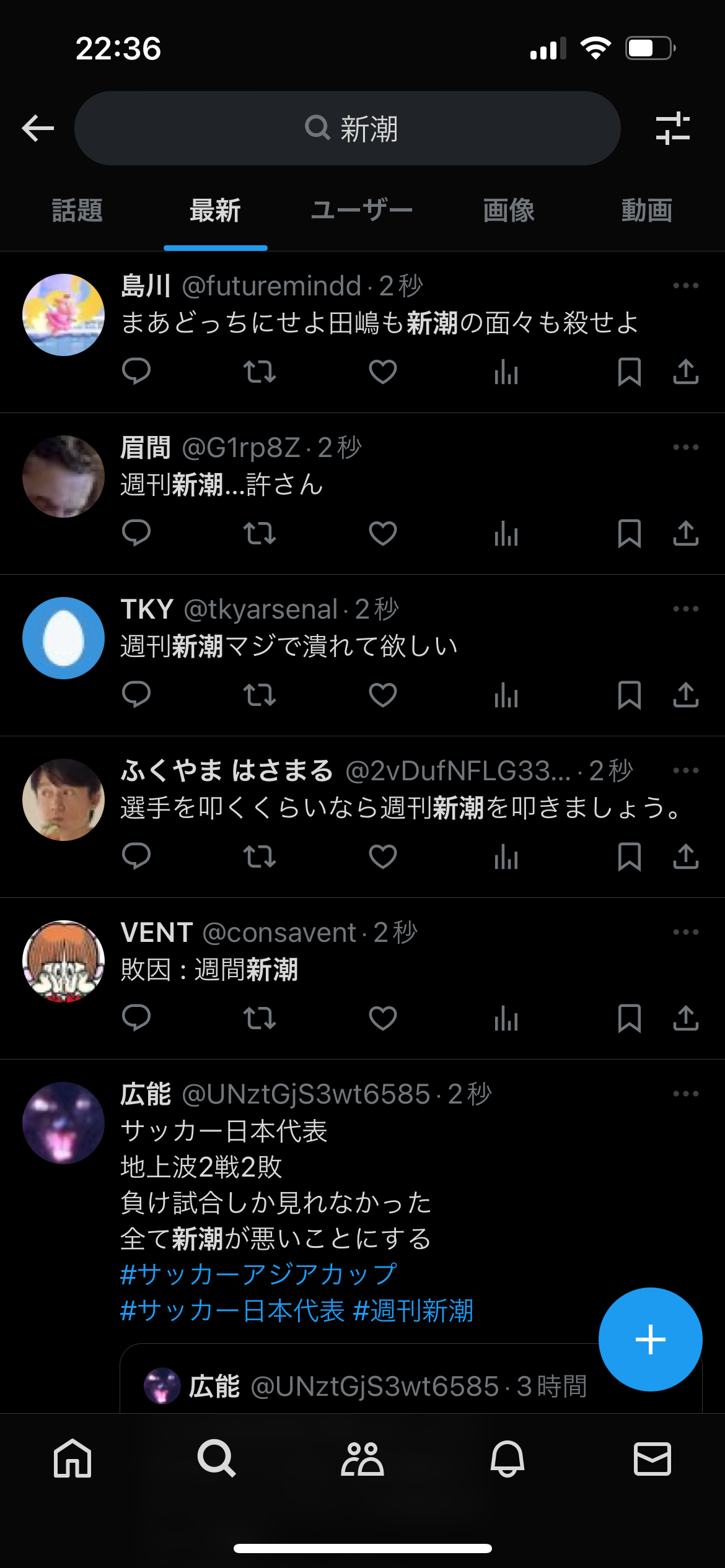Open the messages envelope tab
The image size is (725, 1568).
coord(652,1458)
